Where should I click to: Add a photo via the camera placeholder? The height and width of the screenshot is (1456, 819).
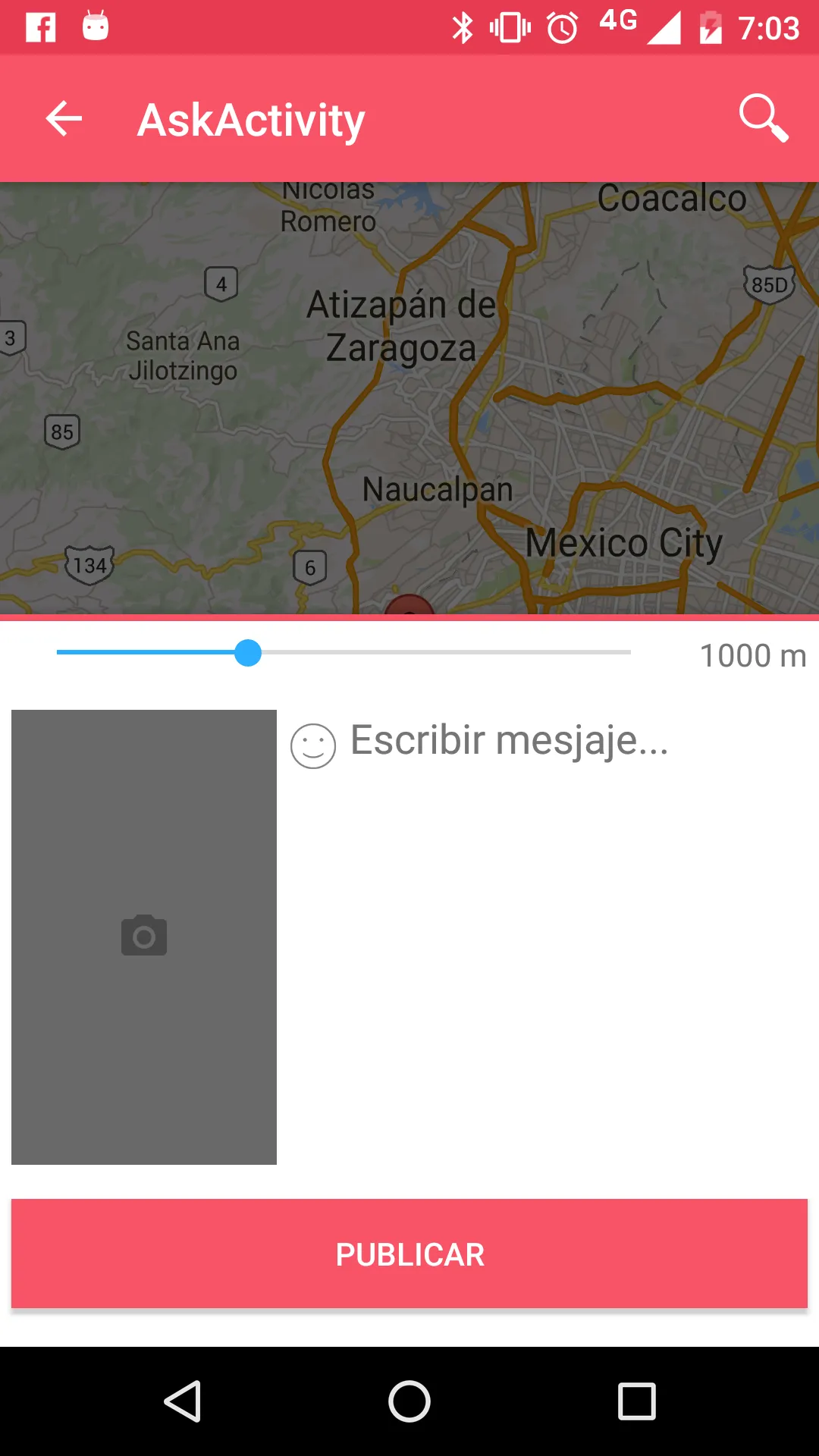[144, 937]
